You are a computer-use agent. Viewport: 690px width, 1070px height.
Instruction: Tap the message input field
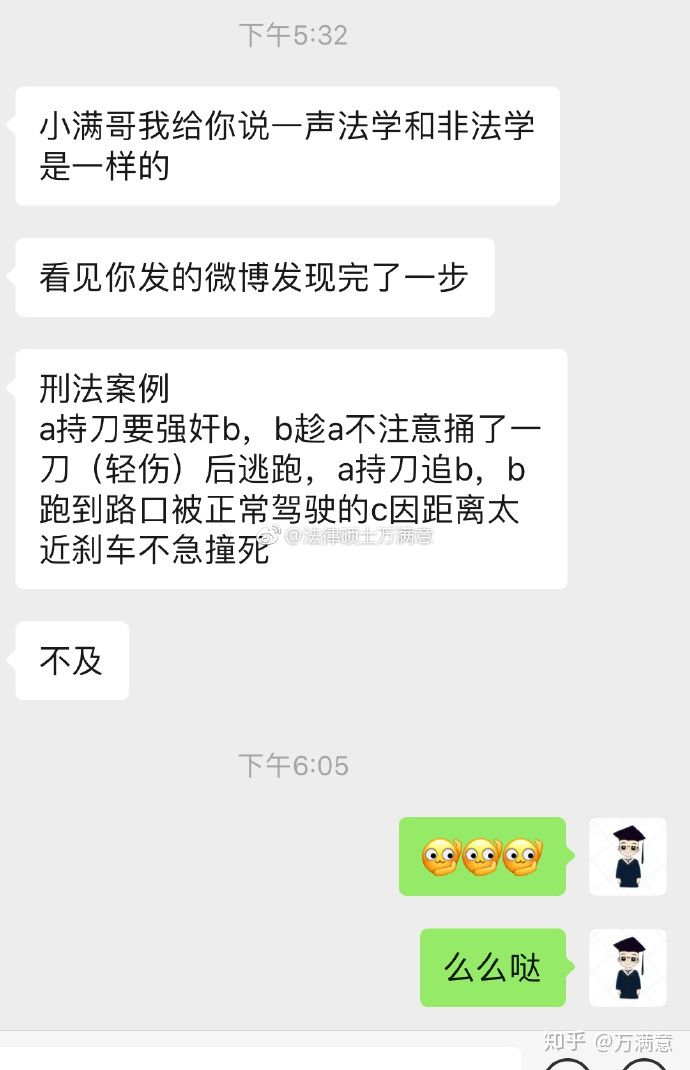click(x=260, y=1058)
